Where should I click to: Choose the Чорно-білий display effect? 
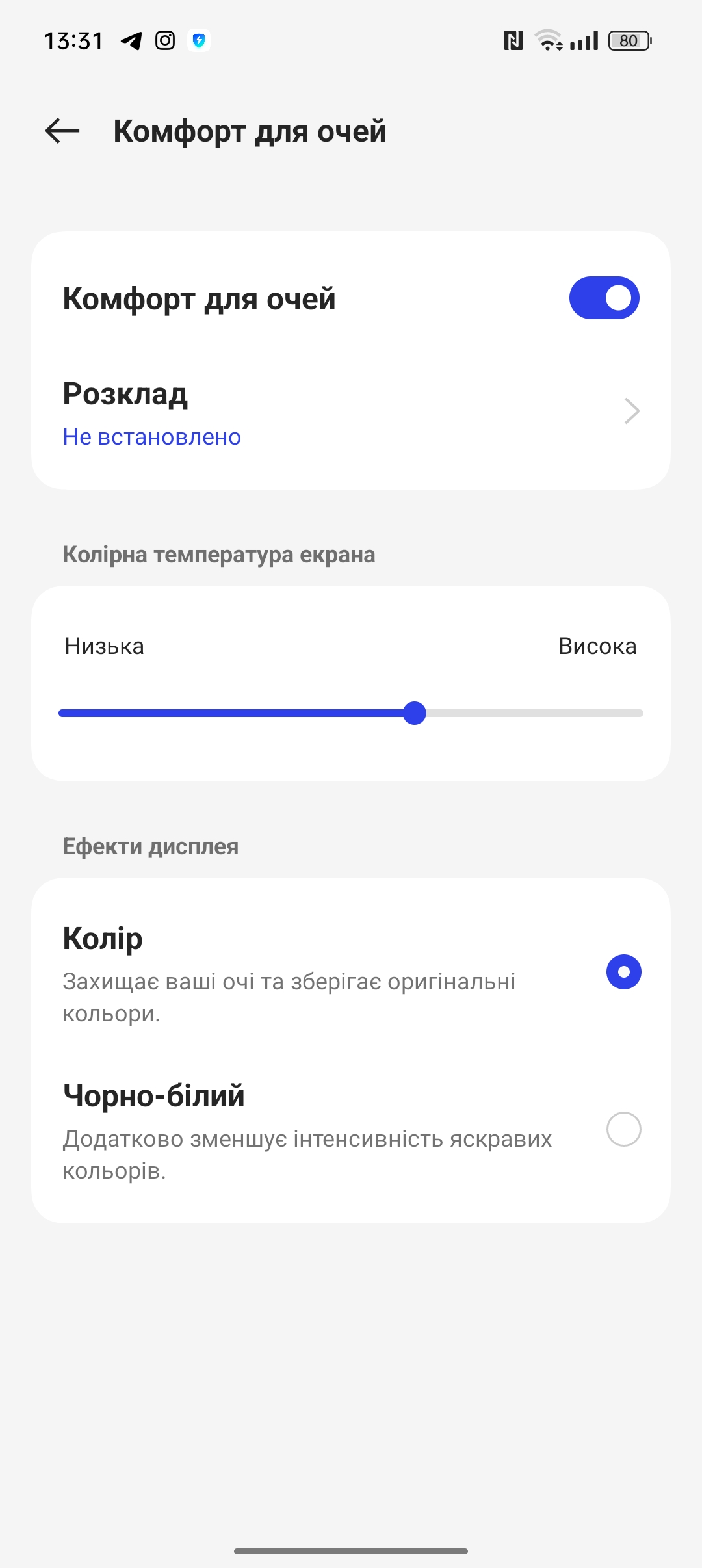[351, 1130]
